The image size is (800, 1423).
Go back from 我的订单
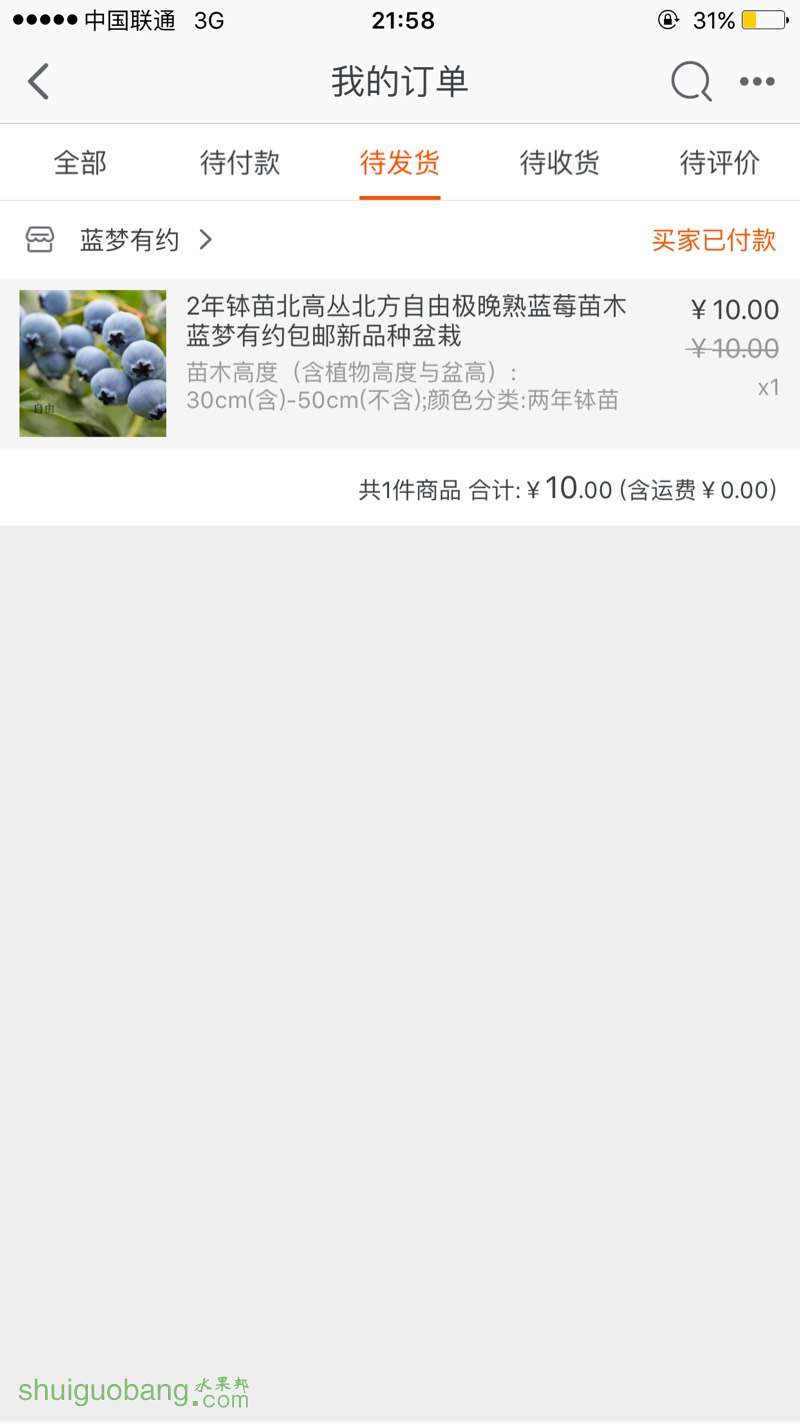click(x=39, y=82)
